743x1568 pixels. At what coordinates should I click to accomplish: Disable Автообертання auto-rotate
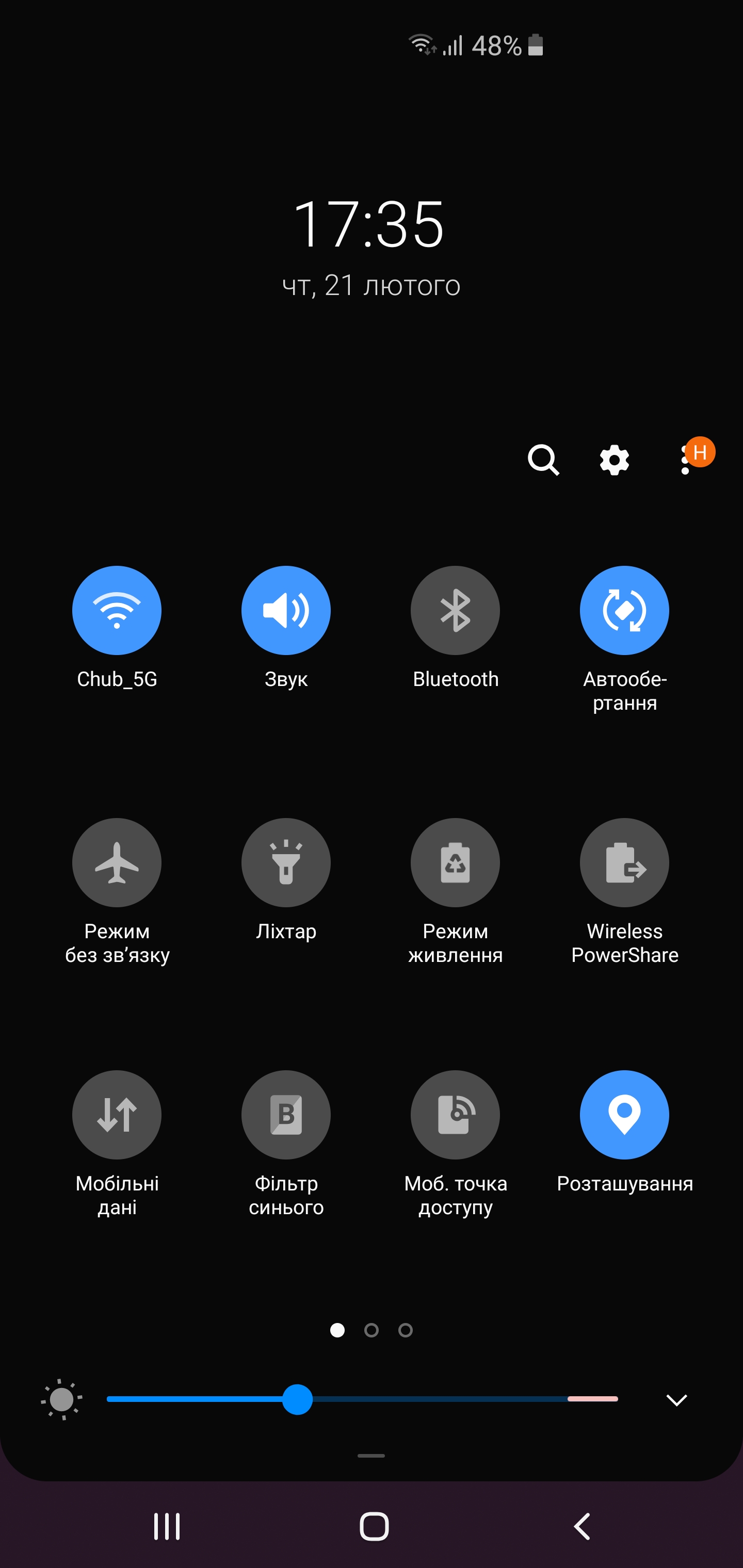tap(624, 610)
